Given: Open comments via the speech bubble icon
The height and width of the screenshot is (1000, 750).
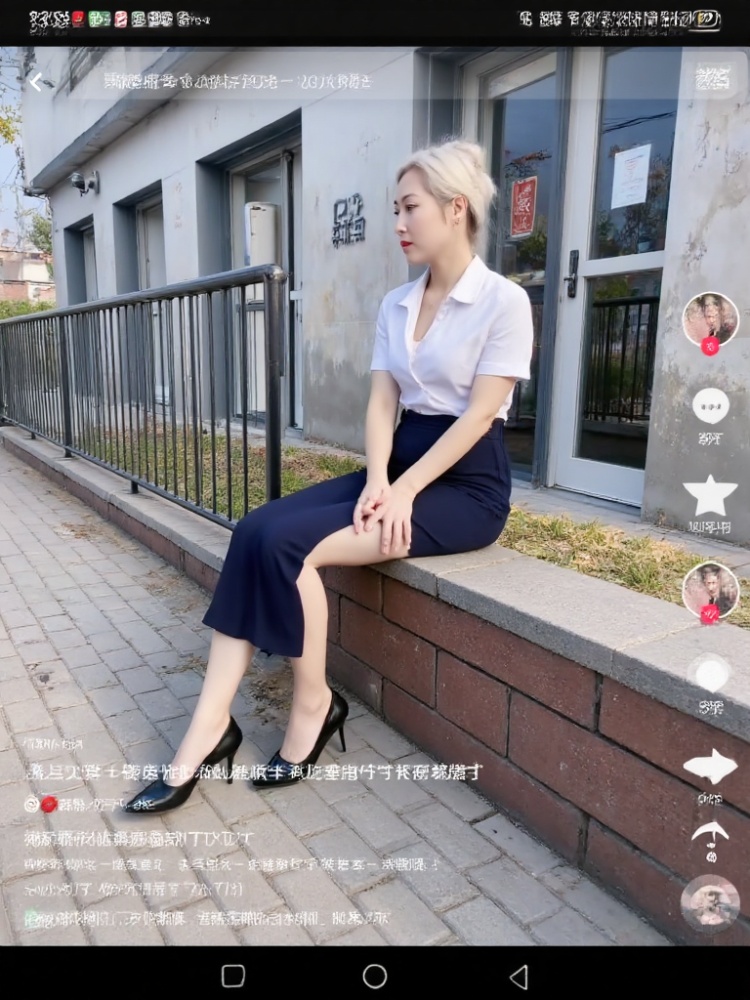Looking at the screenshot, I should click(x=710, y=405).
